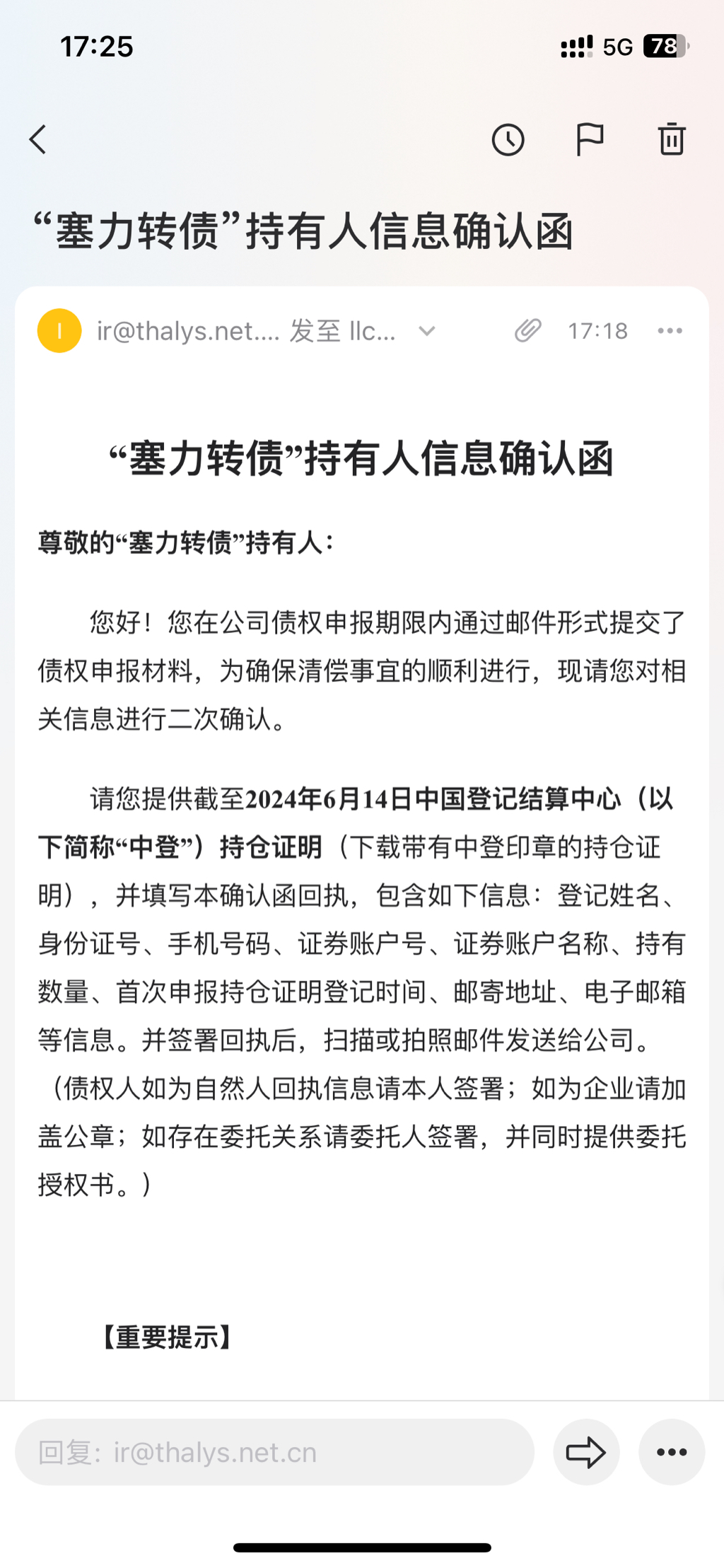Image resolution: width=724 pixels, height=1568 pixels.
Task: Tap the sender avatar for ir@thalys.net
Action: point(59,330)
